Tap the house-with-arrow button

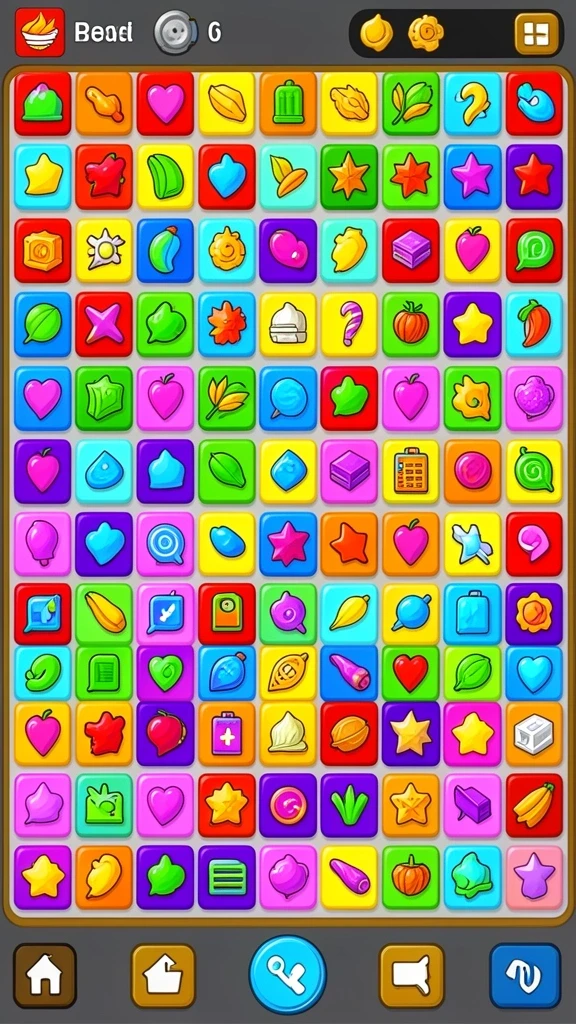[x=163, y=976]
